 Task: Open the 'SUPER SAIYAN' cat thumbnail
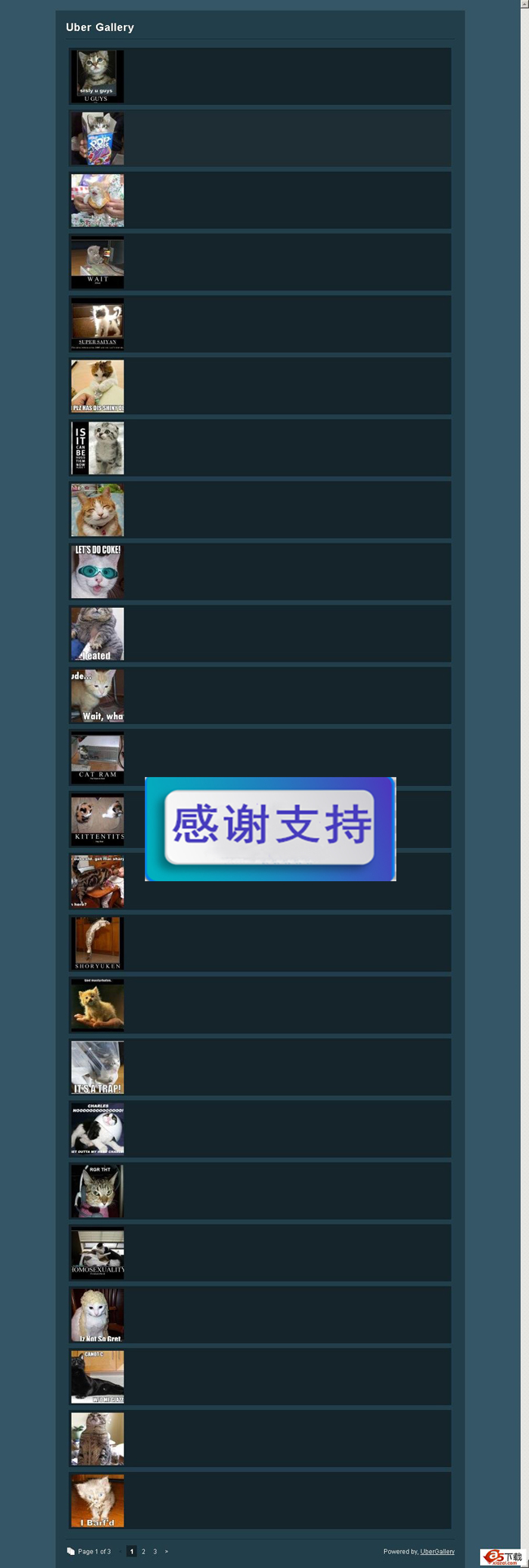pyautogui.click(x=97, y=325)
